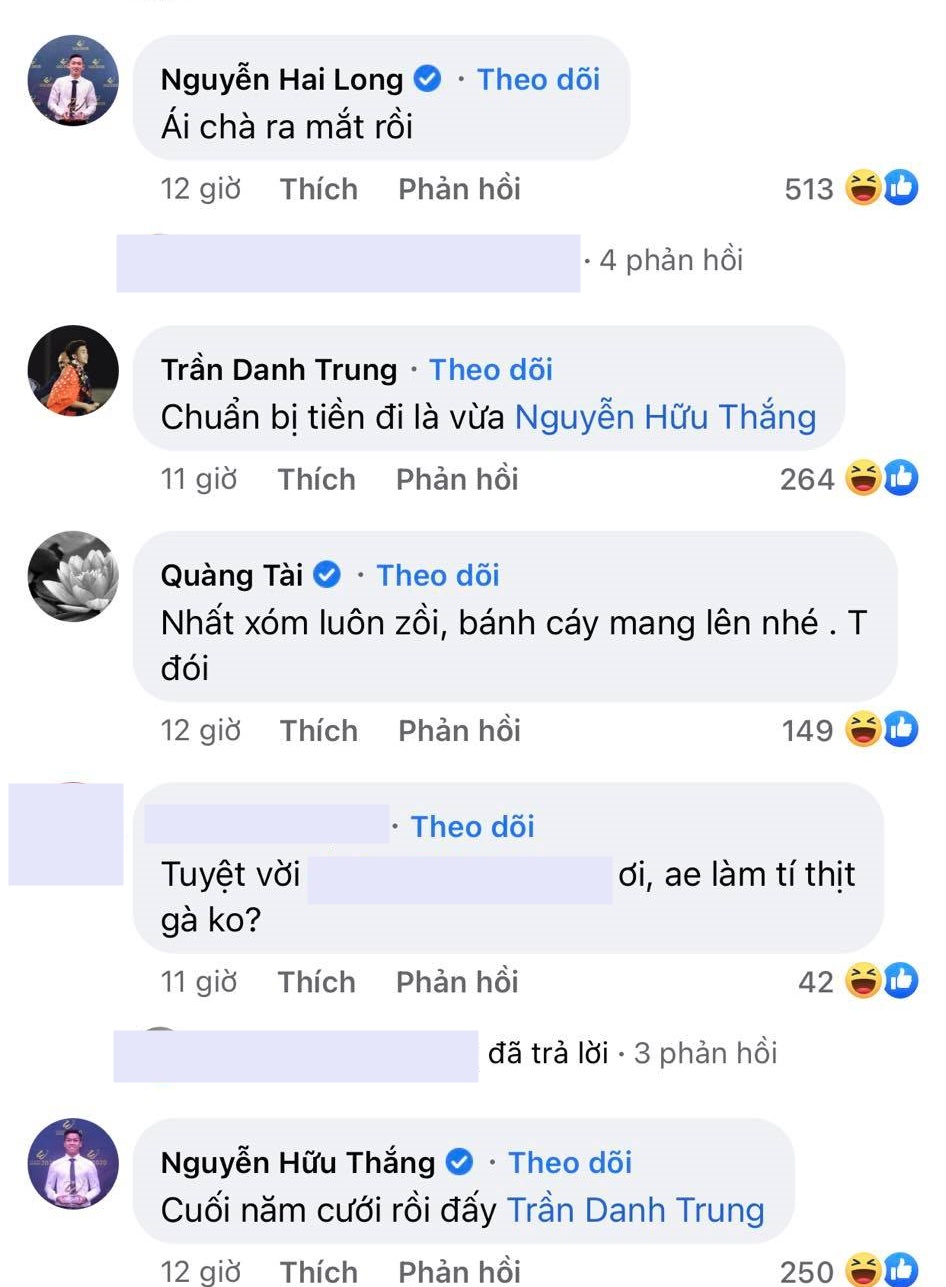Open Trần Danh Trung's profile picture
946x1287 pixels.
point(72,371)
